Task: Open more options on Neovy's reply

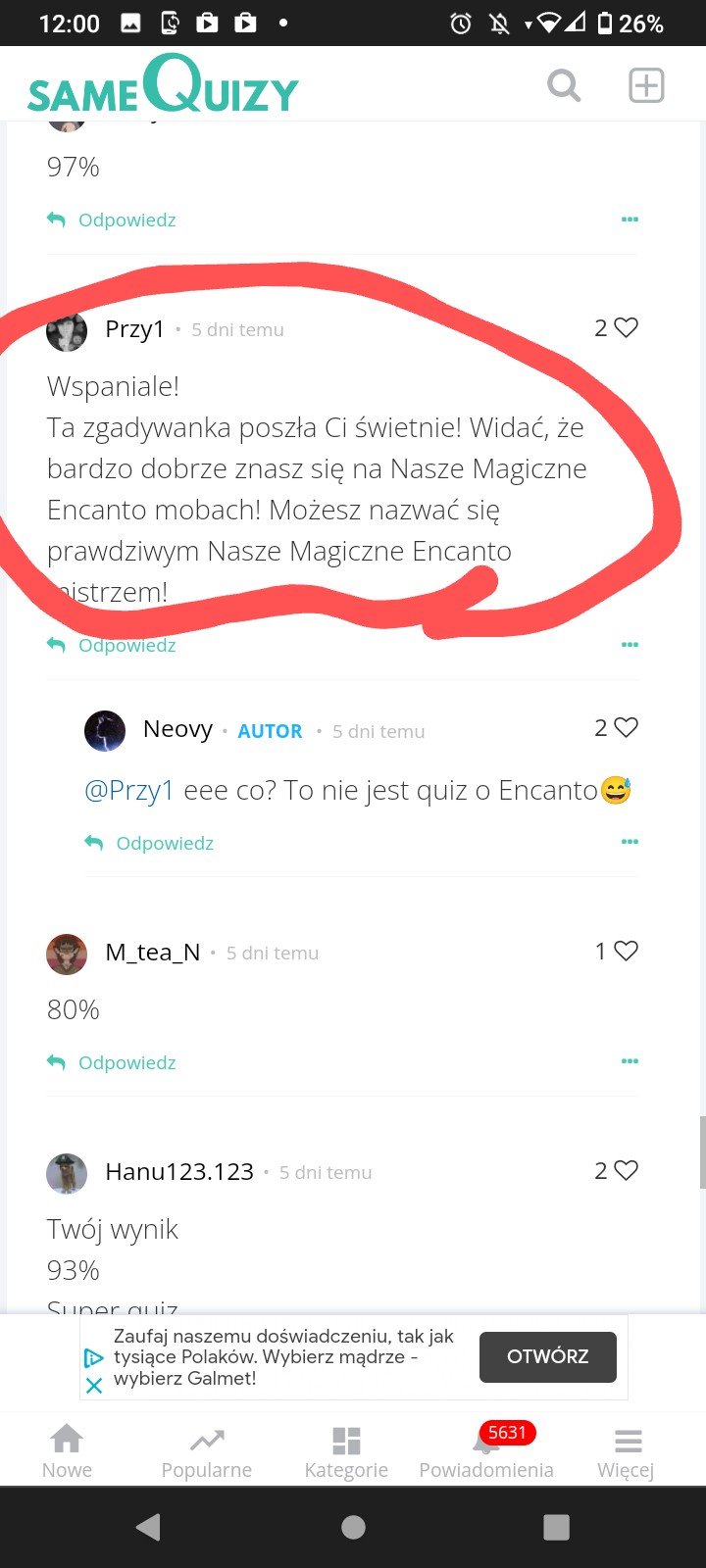Action: pos(630,842)
